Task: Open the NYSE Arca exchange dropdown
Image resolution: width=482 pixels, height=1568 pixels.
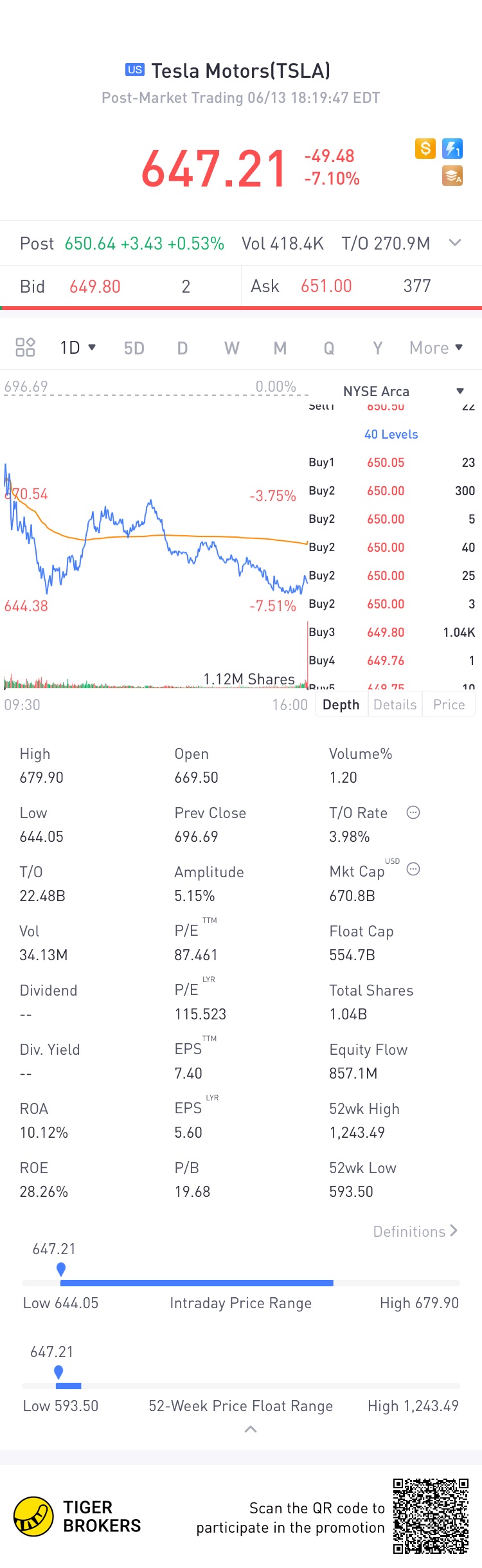Action: (403, 391)
